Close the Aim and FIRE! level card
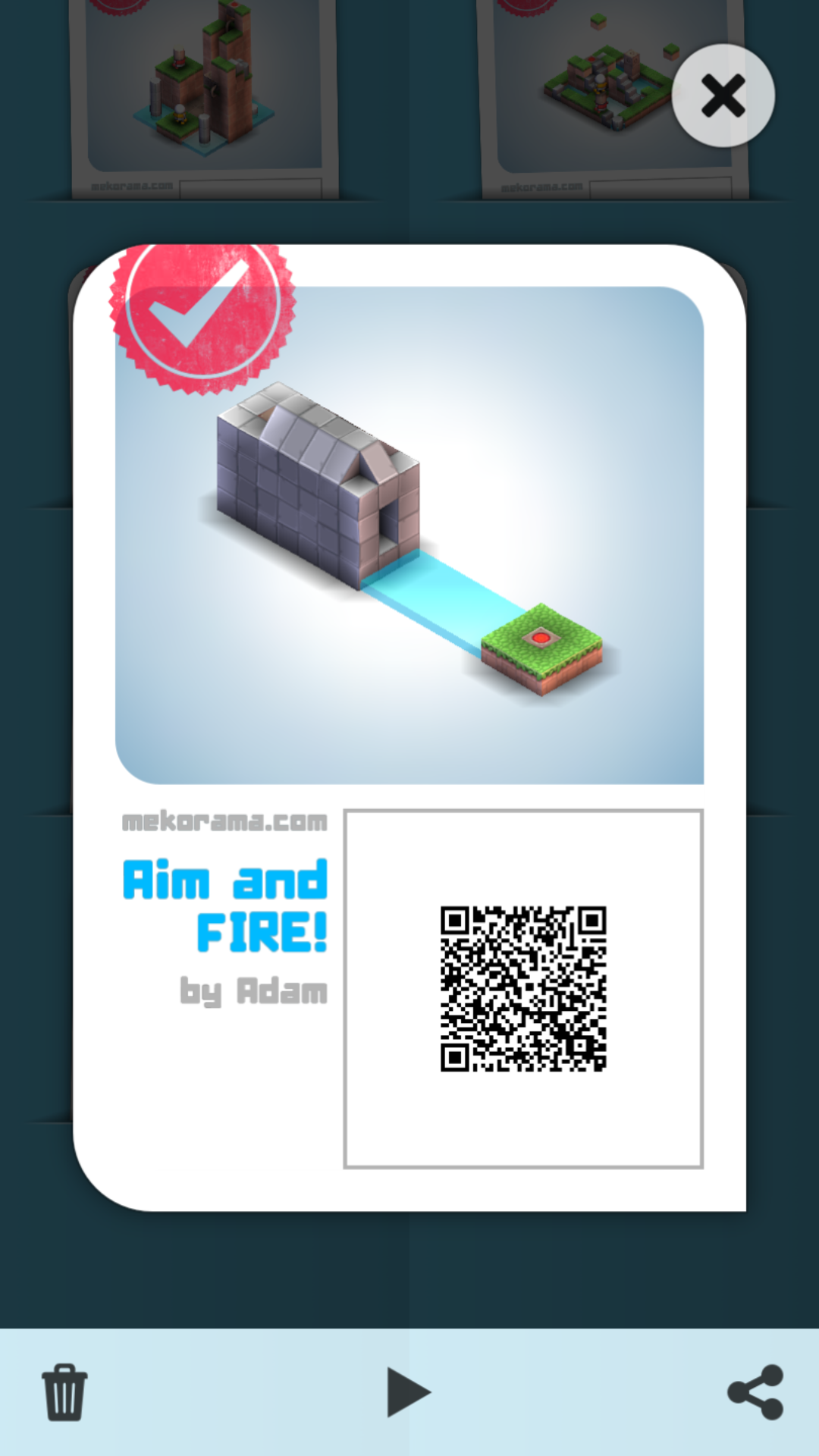 click(x=723, y=96)
